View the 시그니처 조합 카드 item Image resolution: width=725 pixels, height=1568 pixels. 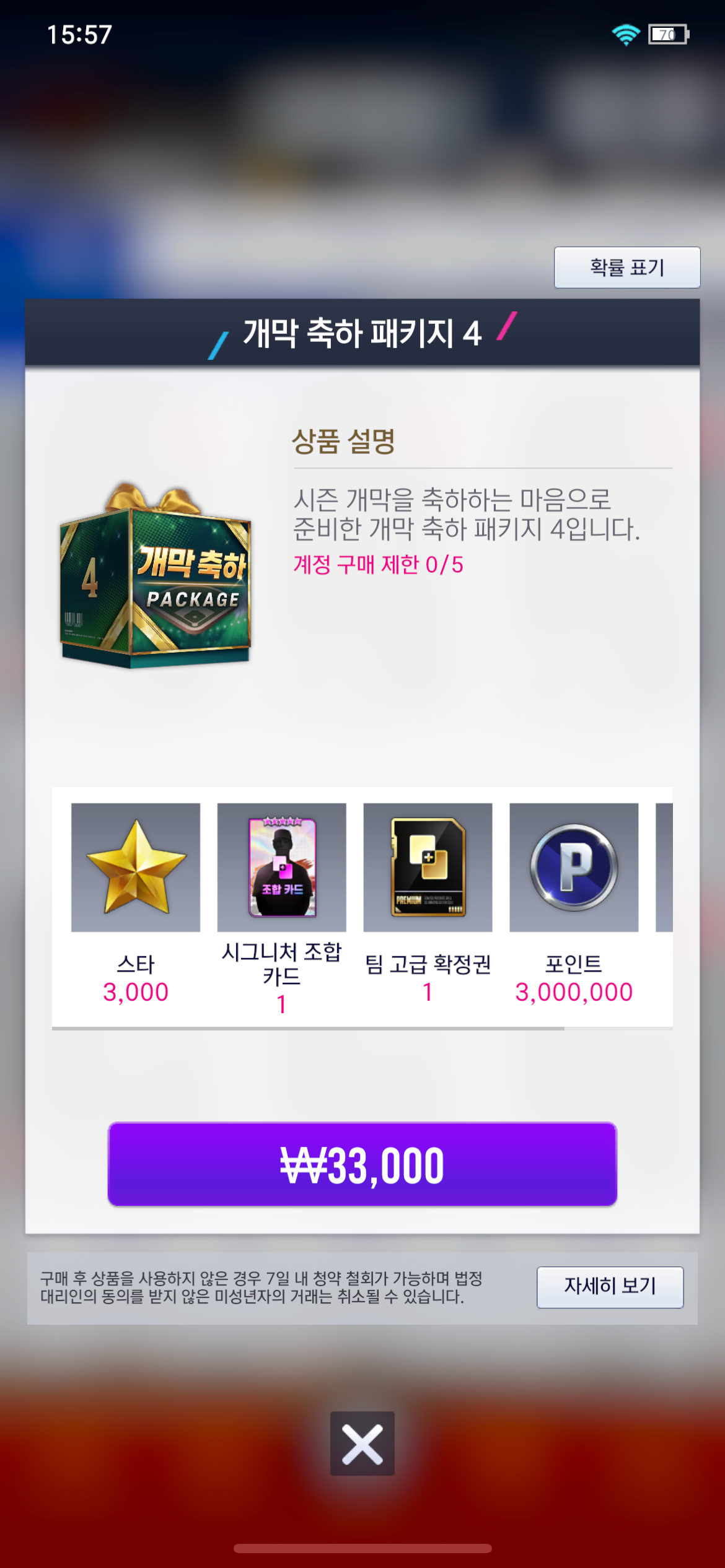pyautogui.click(x=281, y=868)
